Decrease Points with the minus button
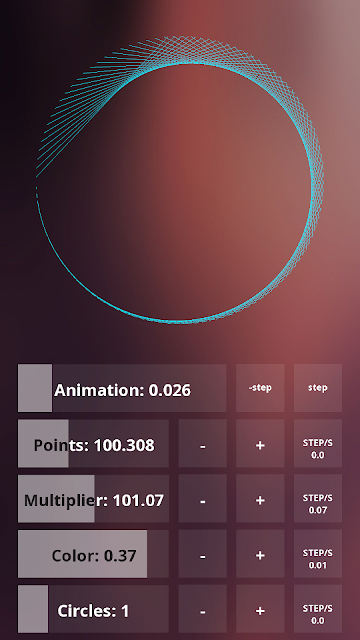 [202, 443]
